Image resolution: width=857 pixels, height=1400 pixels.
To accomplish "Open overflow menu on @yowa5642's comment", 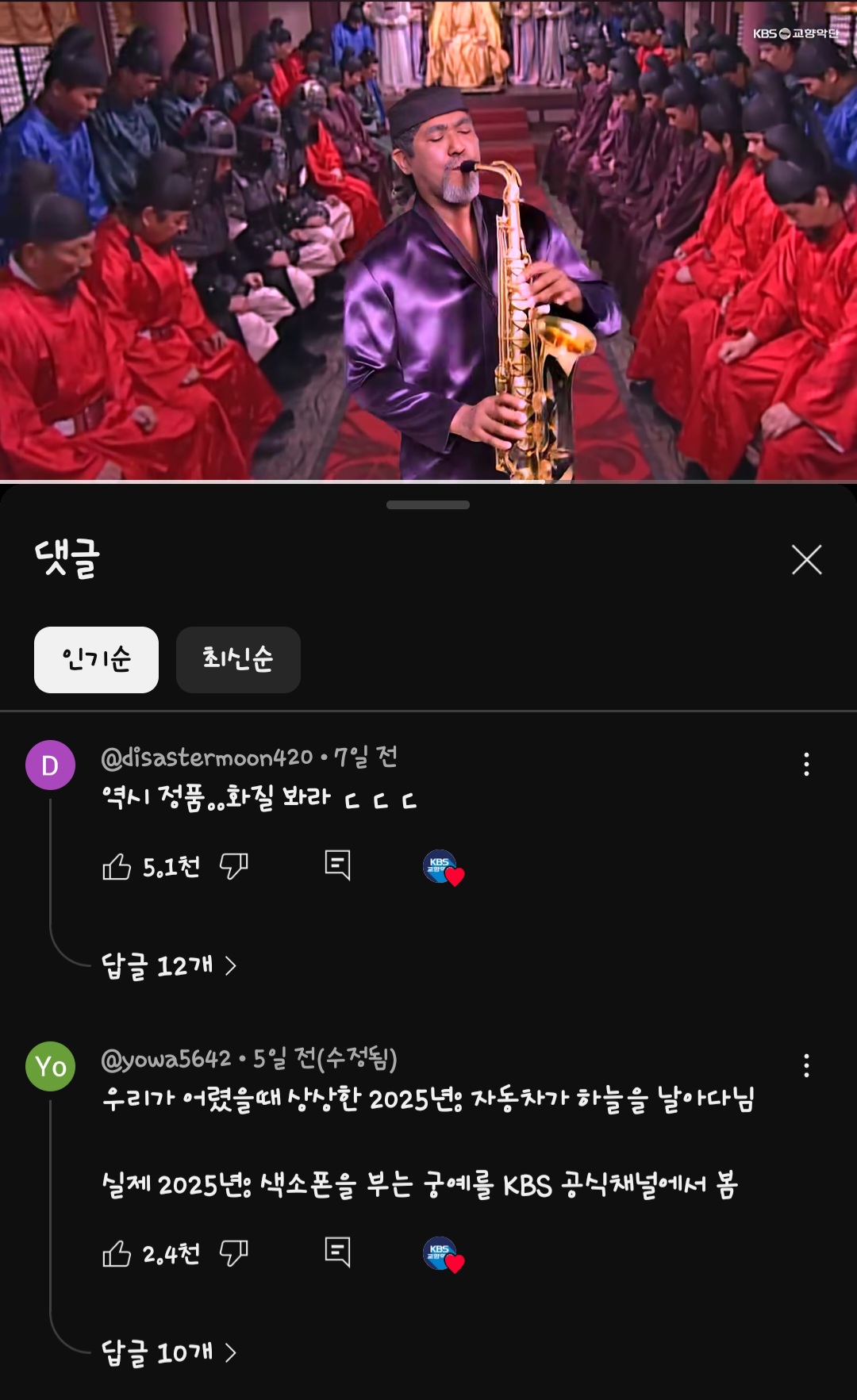I will (x=806, y=1065).
